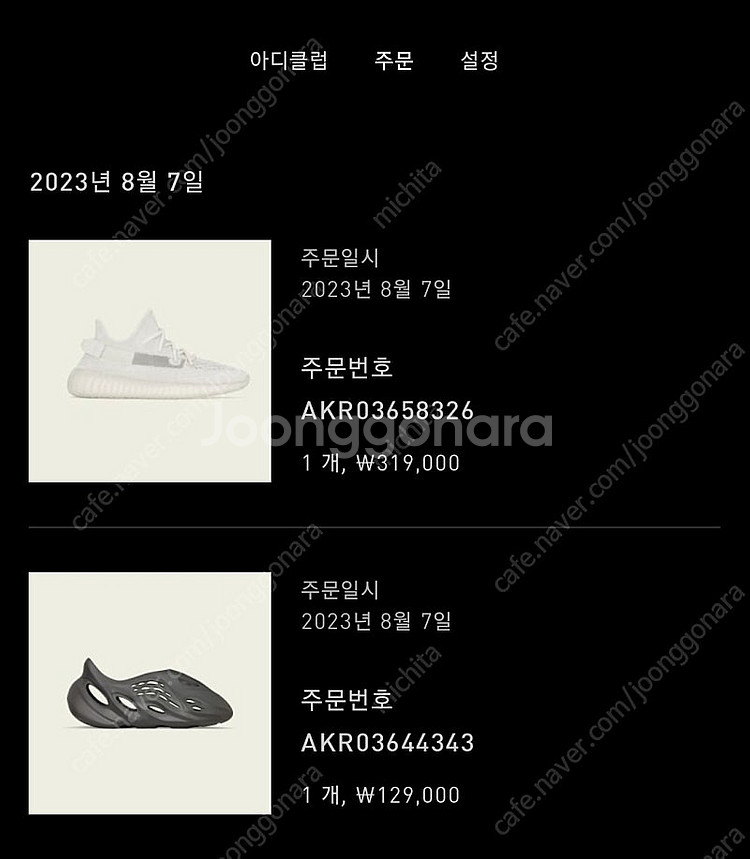Select the 주문 tab

coord(394,60)
